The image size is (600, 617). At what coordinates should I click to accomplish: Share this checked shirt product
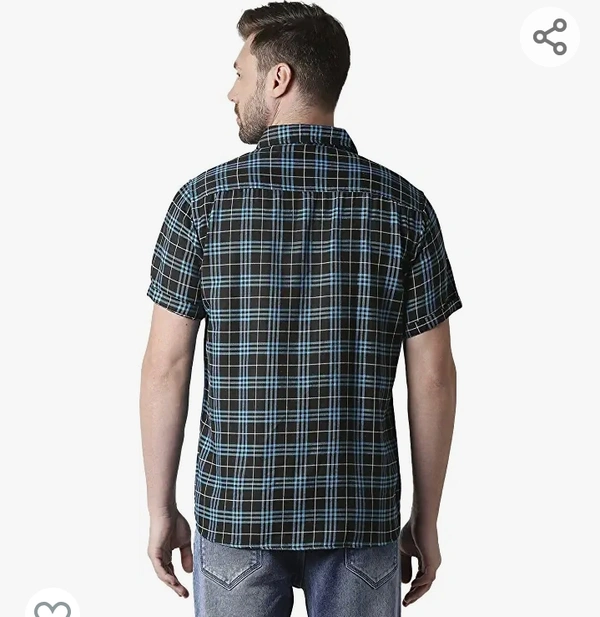tap(550, 37)
